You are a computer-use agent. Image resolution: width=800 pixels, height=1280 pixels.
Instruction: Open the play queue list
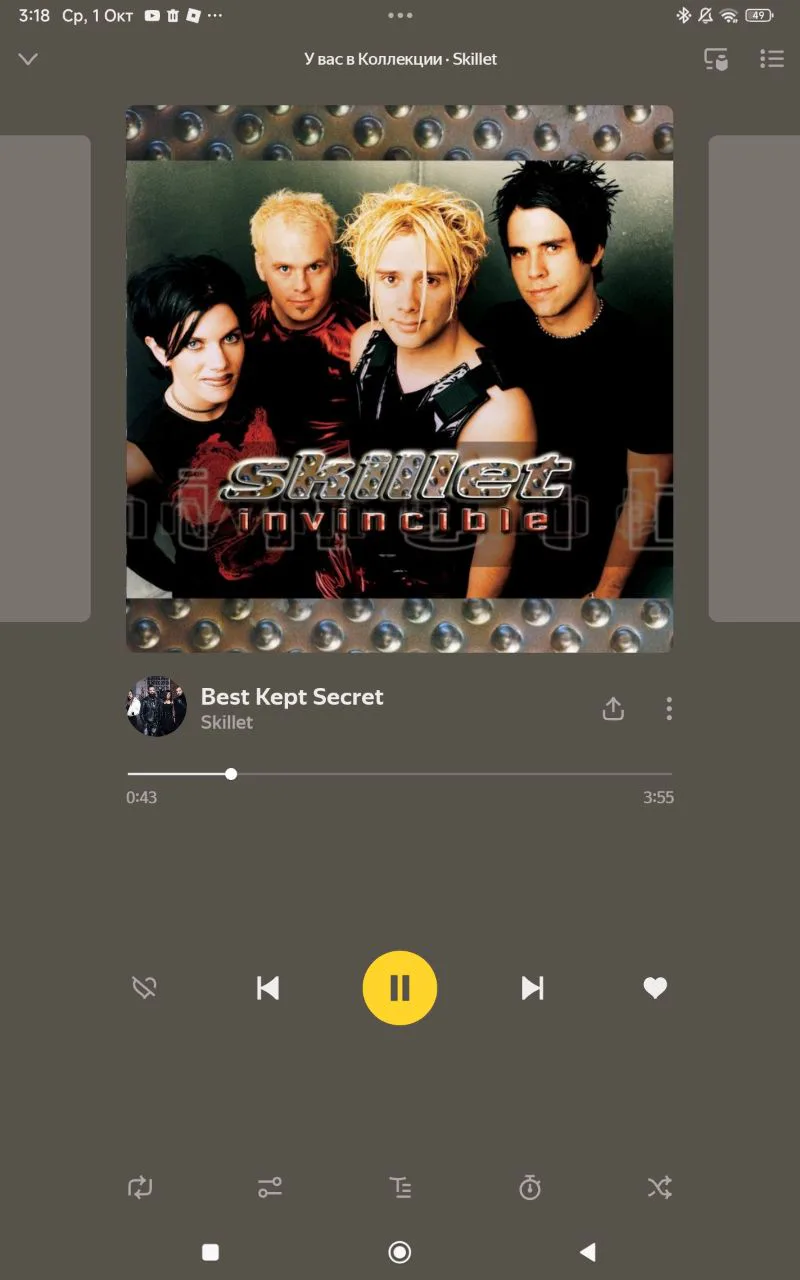(x=771, y=59)
